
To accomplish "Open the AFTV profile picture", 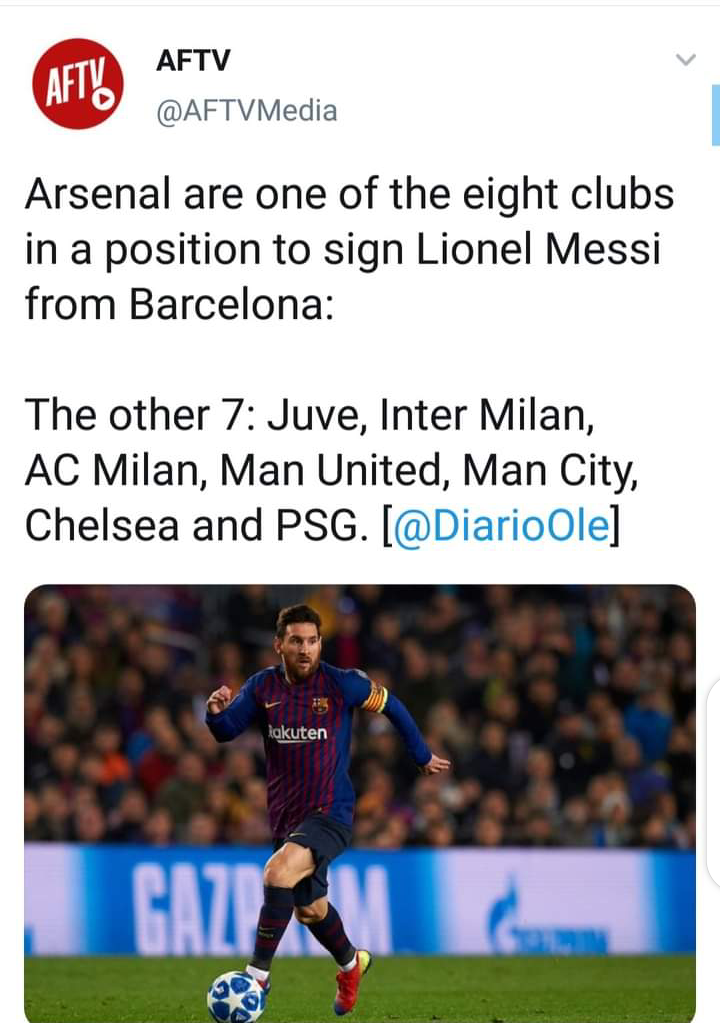I will click(x=78, y=84).
